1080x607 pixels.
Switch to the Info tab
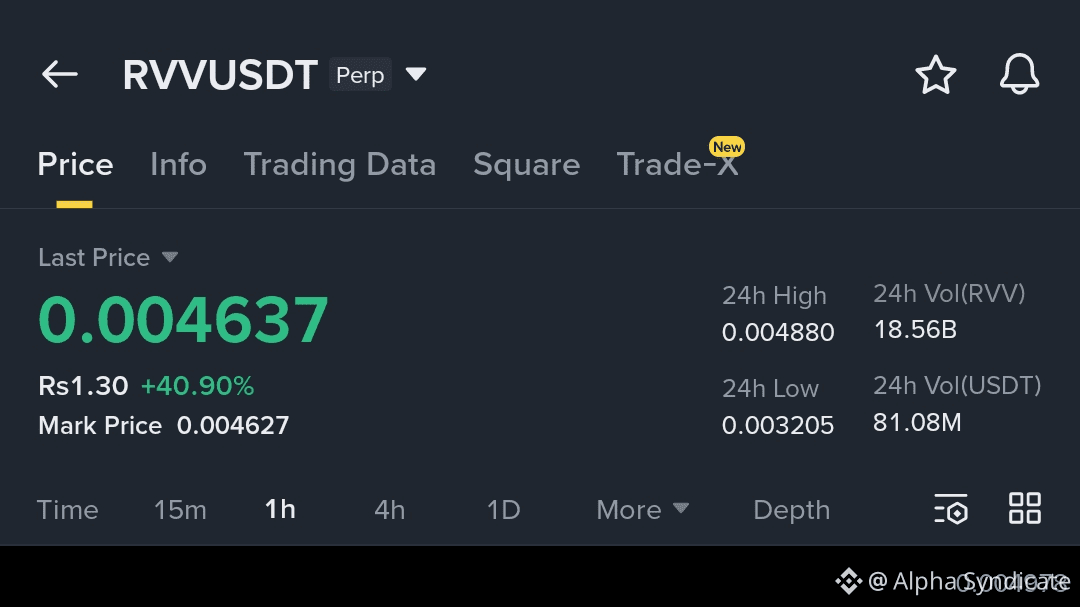(x=178, y=164)
